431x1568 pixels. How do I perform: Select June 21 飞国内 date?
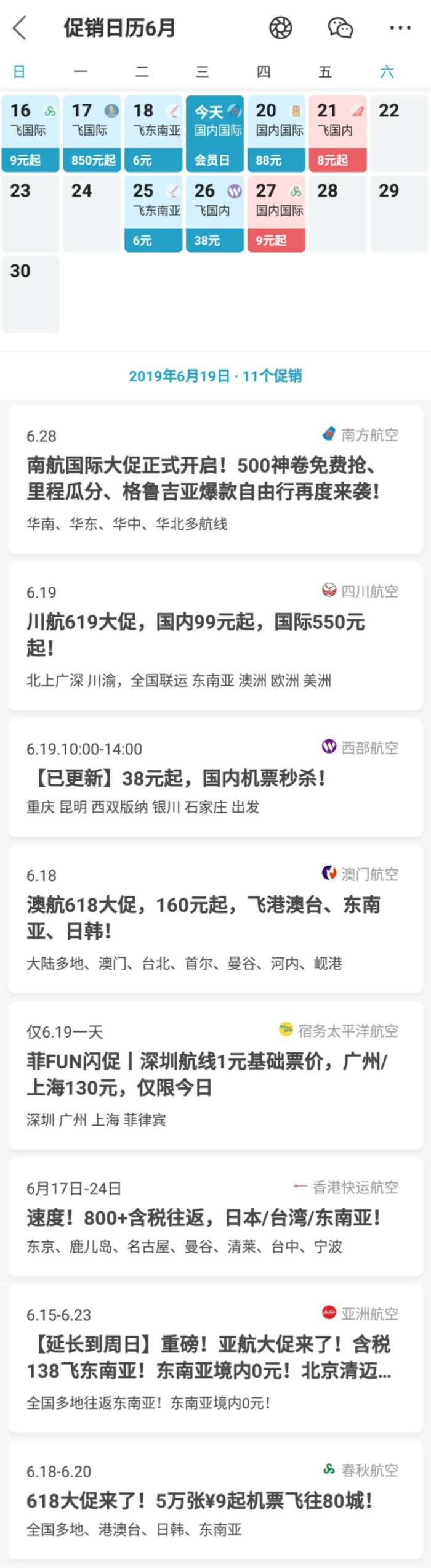click(337, 134)
